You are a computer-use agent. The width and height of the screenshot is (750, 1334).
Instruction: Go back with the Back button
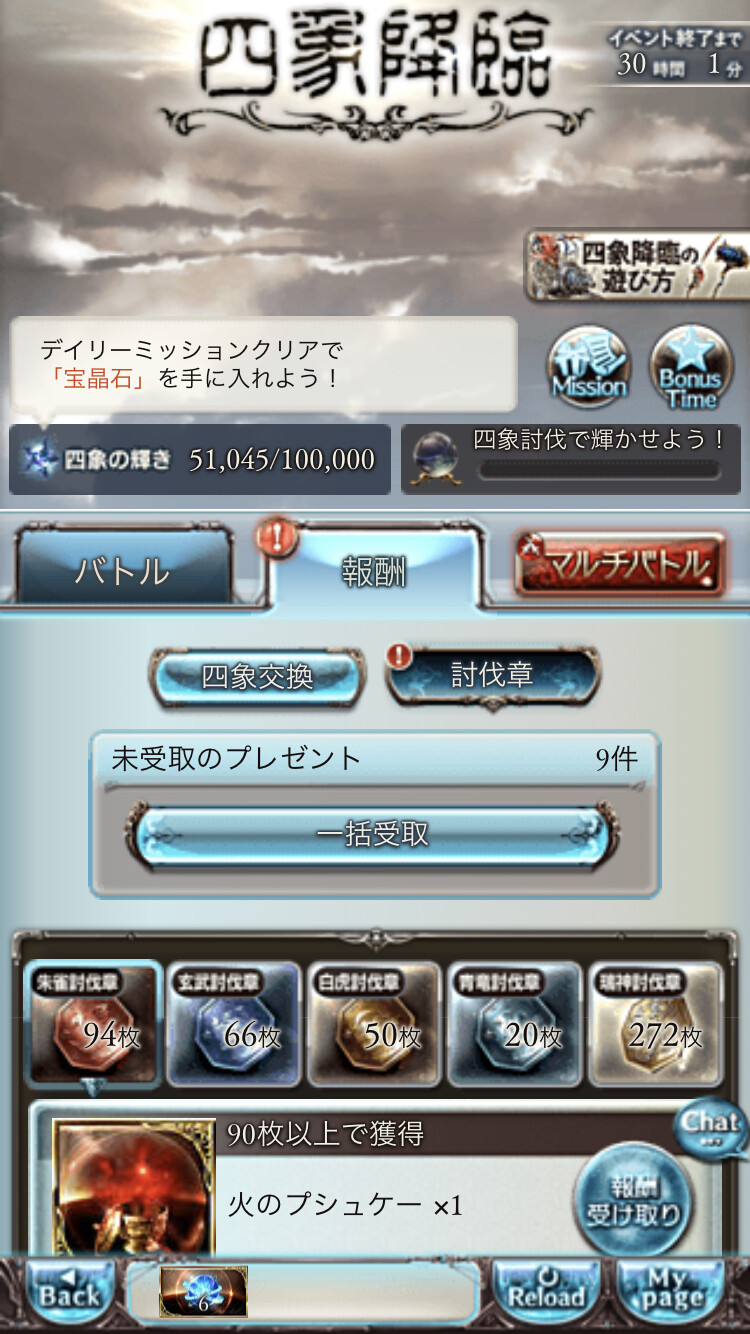pyautogui.click(x=68, y=1294)
